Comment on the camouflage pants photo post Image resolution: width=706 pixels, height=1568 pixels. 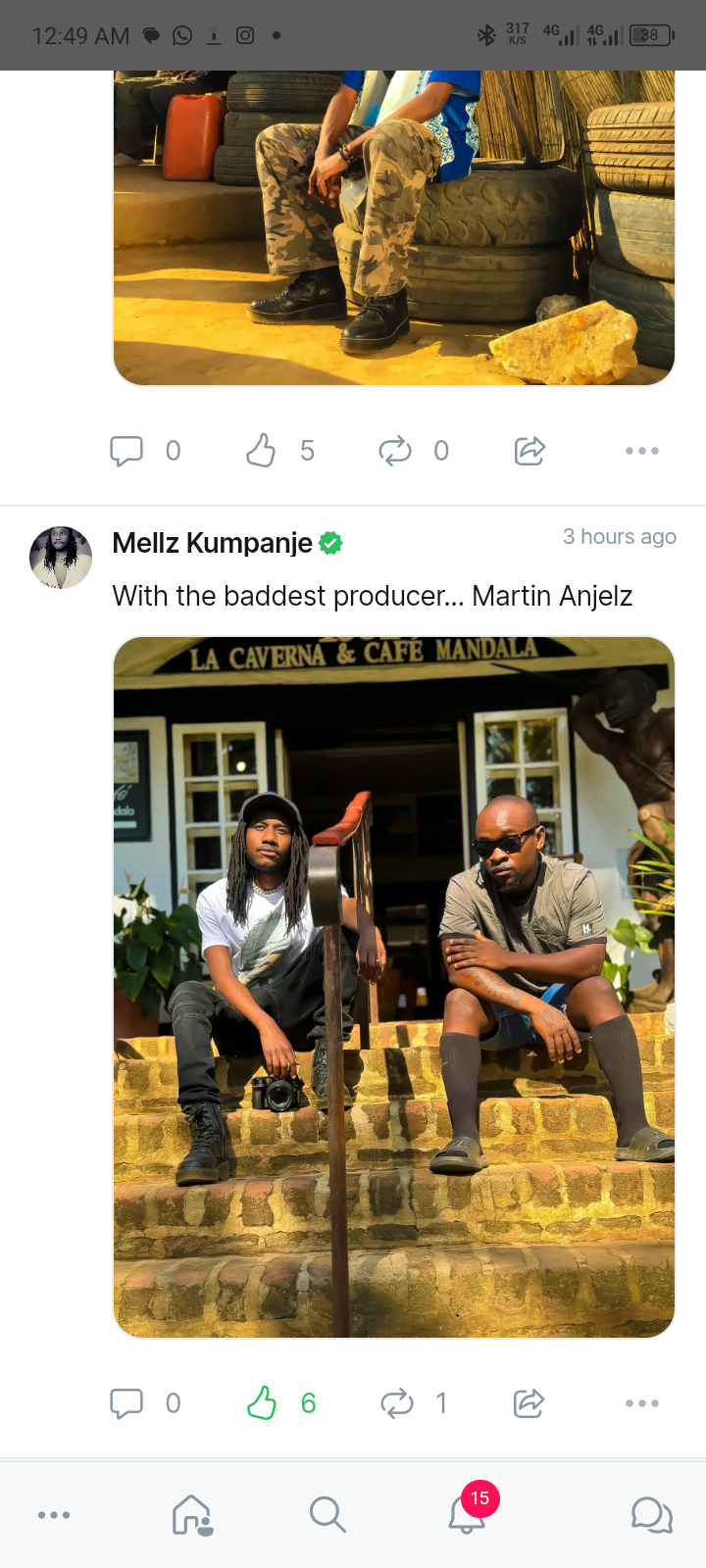coord(126,451)
